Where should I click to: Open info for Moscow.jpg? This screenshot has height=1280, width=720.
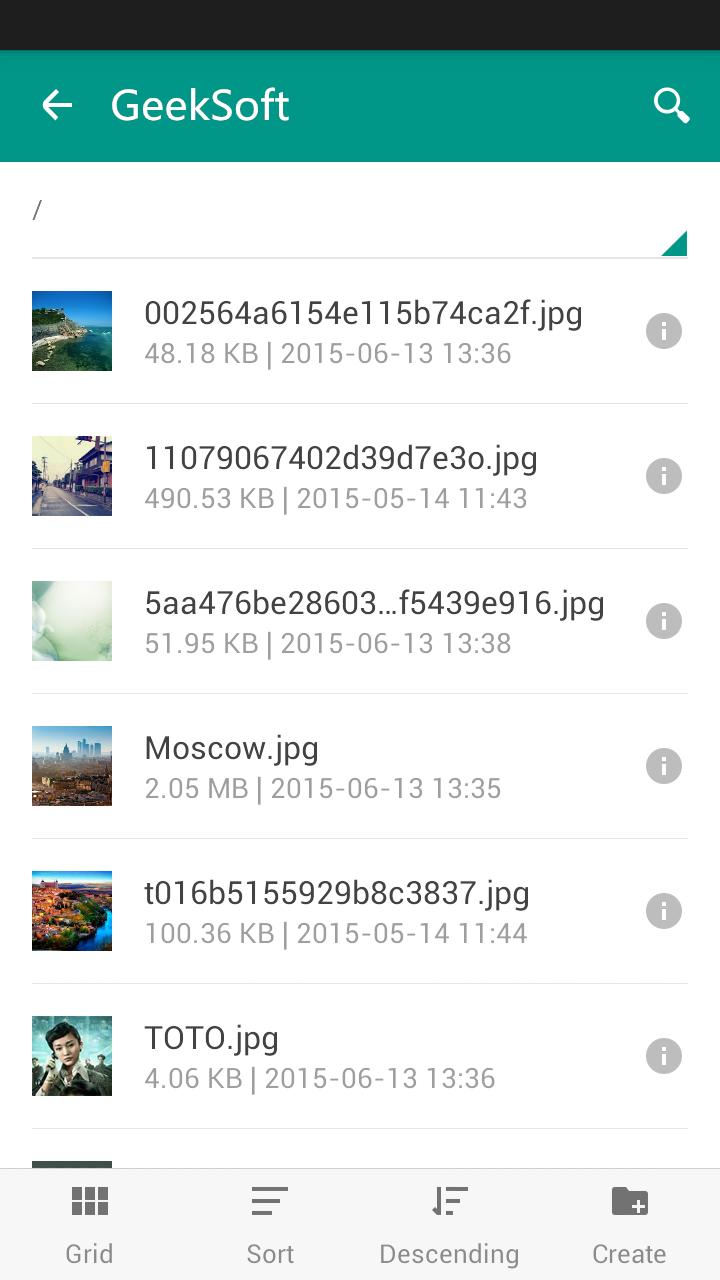click(x=664, y=766)
